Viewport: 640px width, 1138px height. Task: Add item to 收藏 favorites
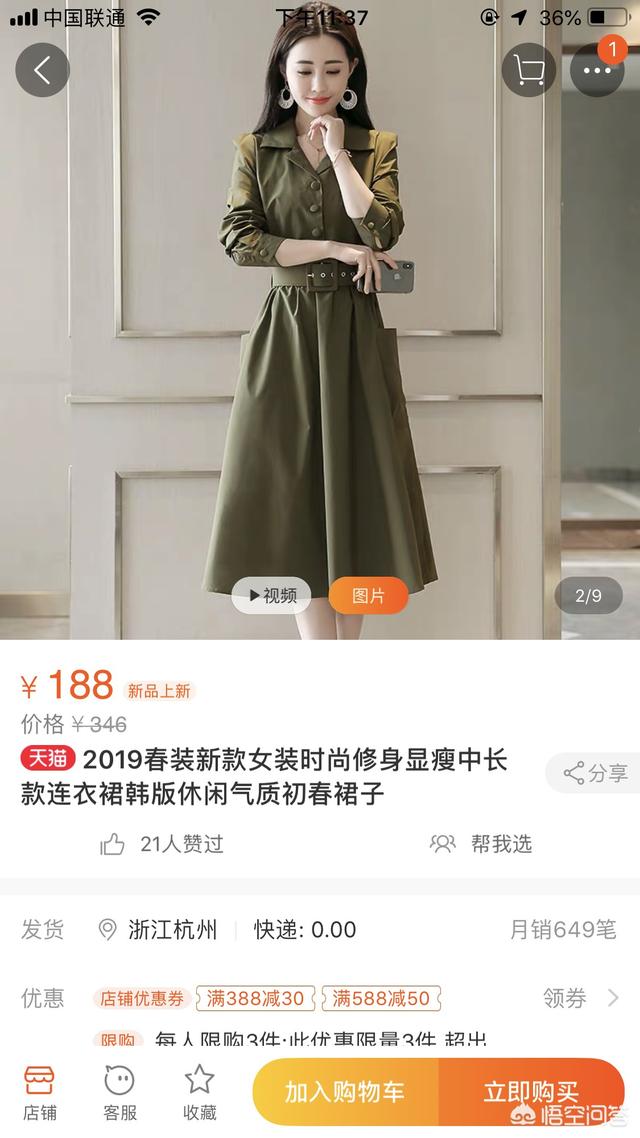pyautogui.click(x=199, y=1092)
